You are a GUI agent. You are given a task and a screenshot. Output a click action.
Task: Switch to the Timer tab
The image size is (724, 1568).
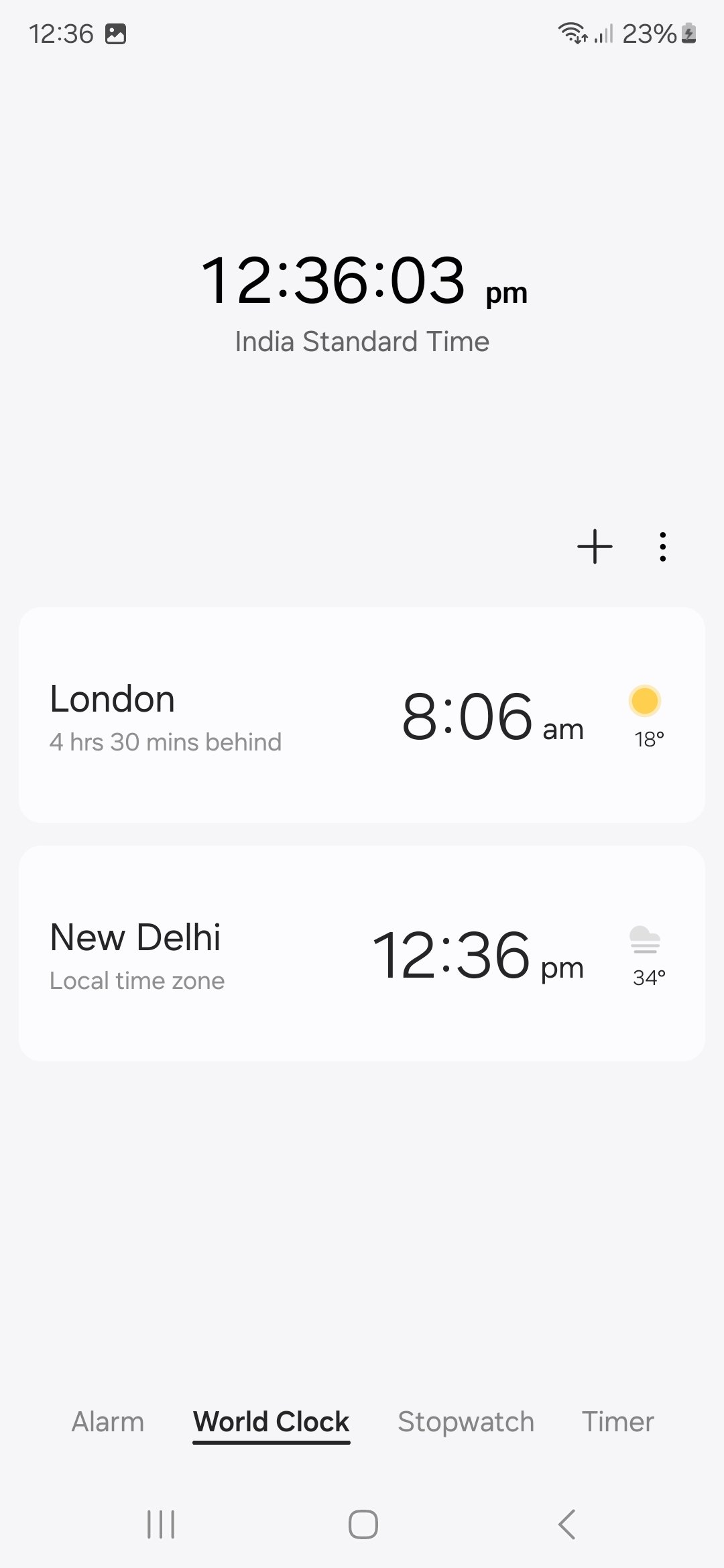tap(617, 1421)
